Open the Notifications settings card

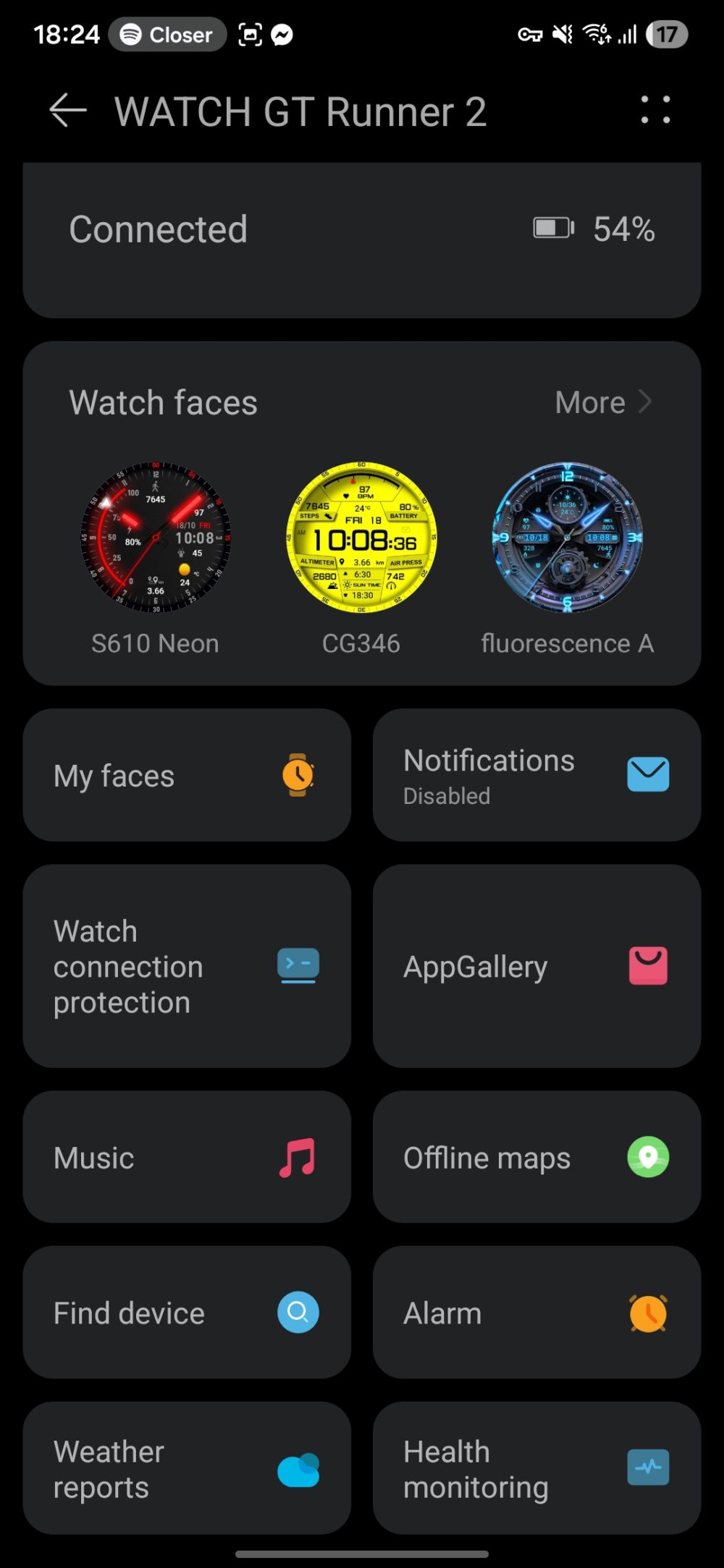point(536,775)
